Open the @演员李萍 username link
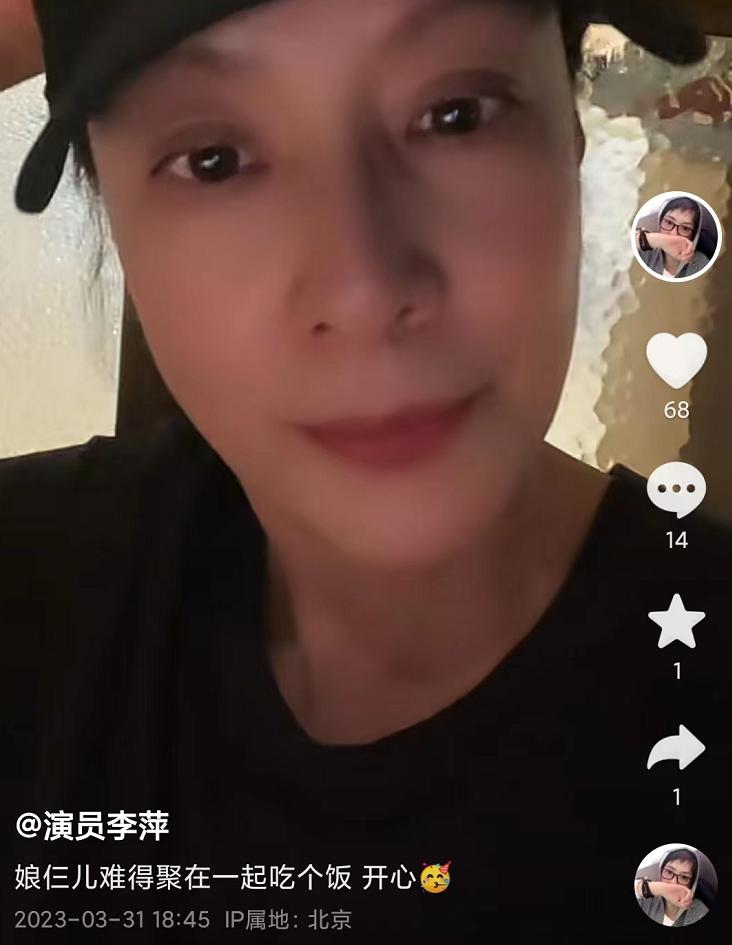 (x=92, y=826)
